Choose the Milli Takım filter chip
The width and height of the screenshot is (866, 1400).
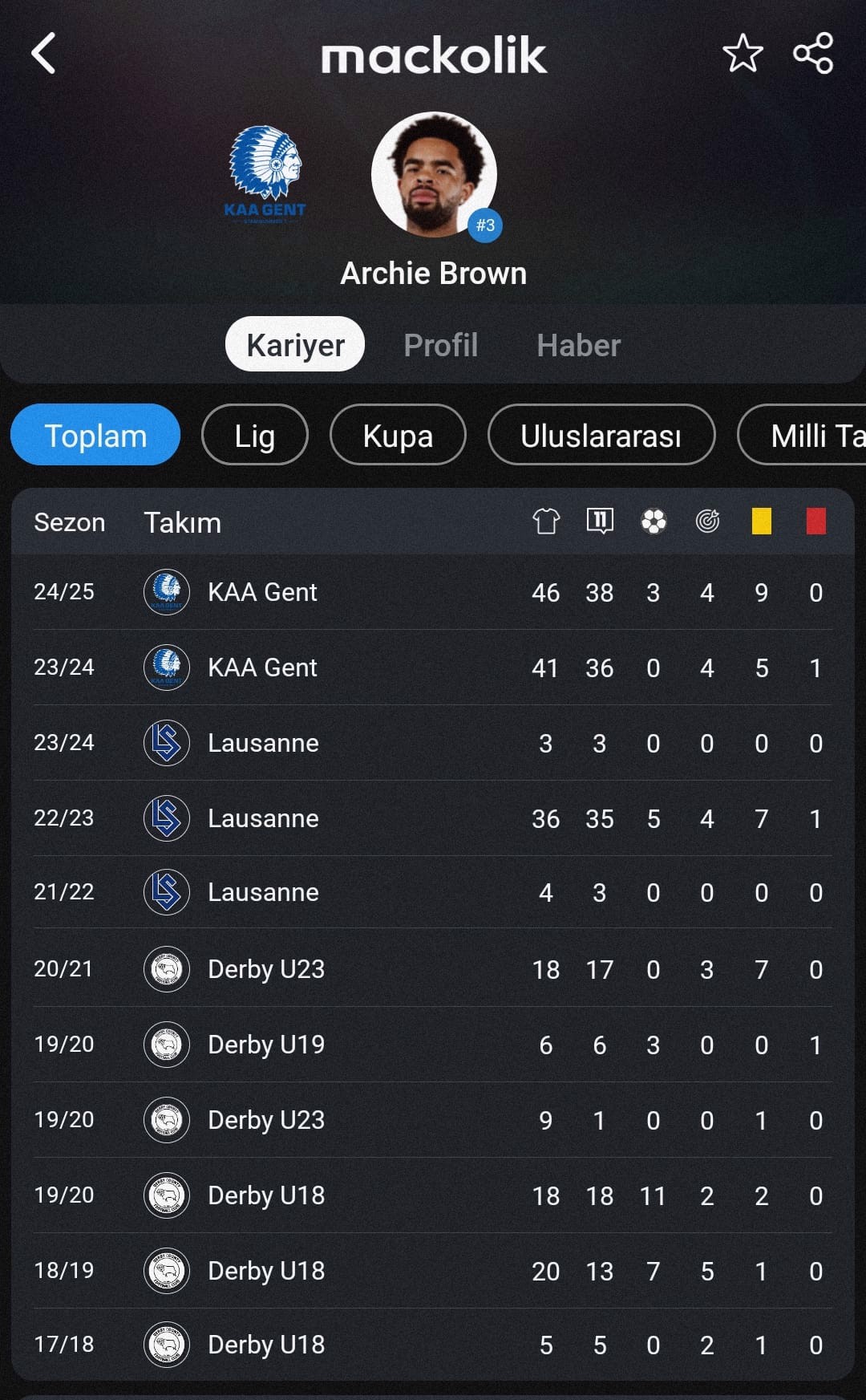coord(802,435)
